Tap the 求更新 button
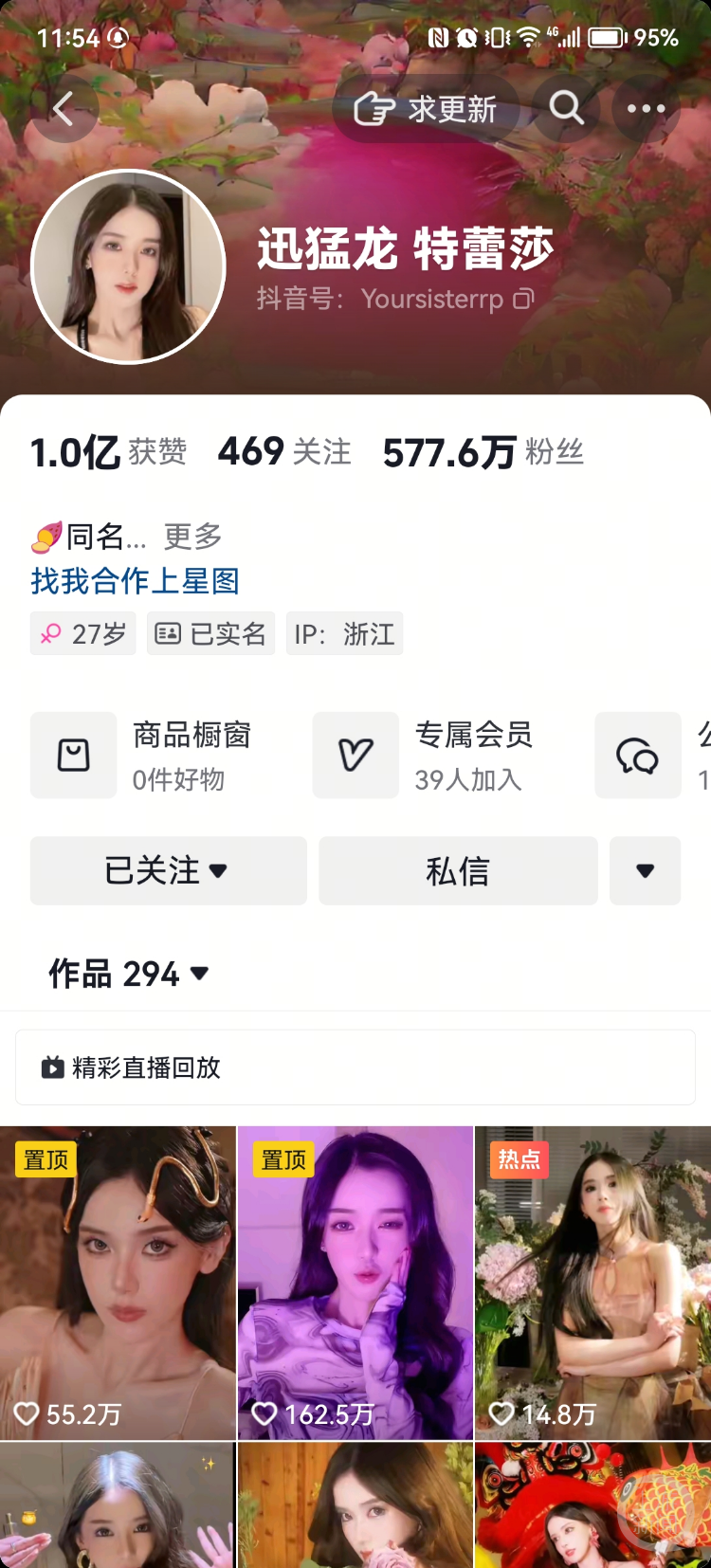This screenshot has height=1568, width=711. click(x=426, y=110)
